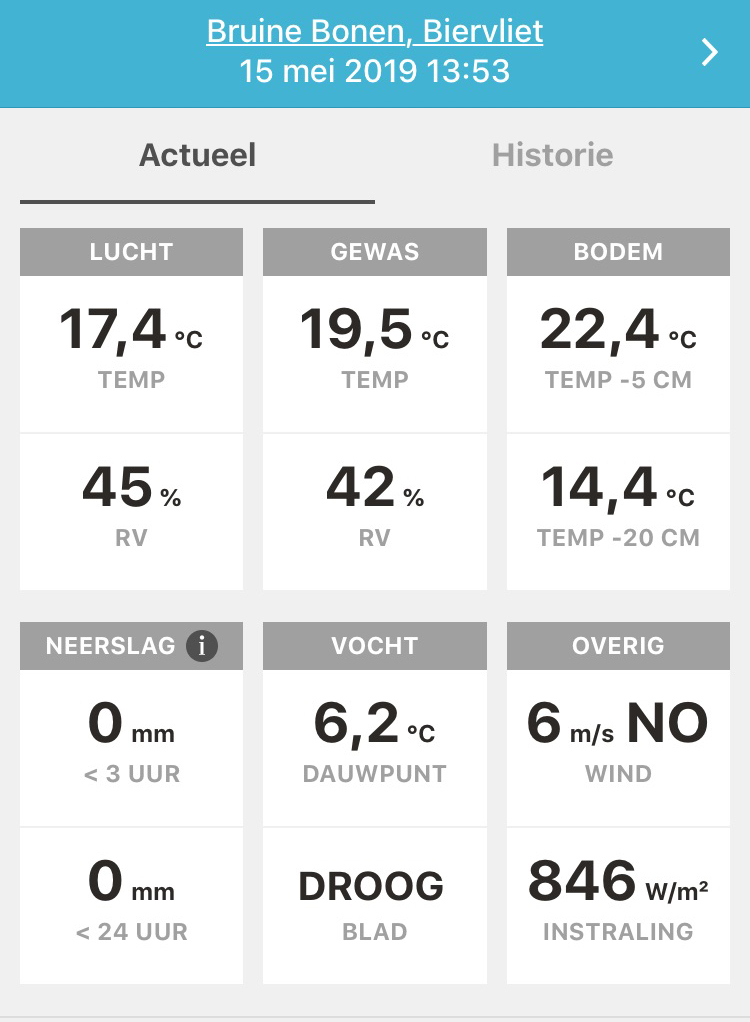Open the Bruine Bonen, Biervliet location link
Image resolution: width=750 pixels, height=1022 pixels.
click(375, 31)
